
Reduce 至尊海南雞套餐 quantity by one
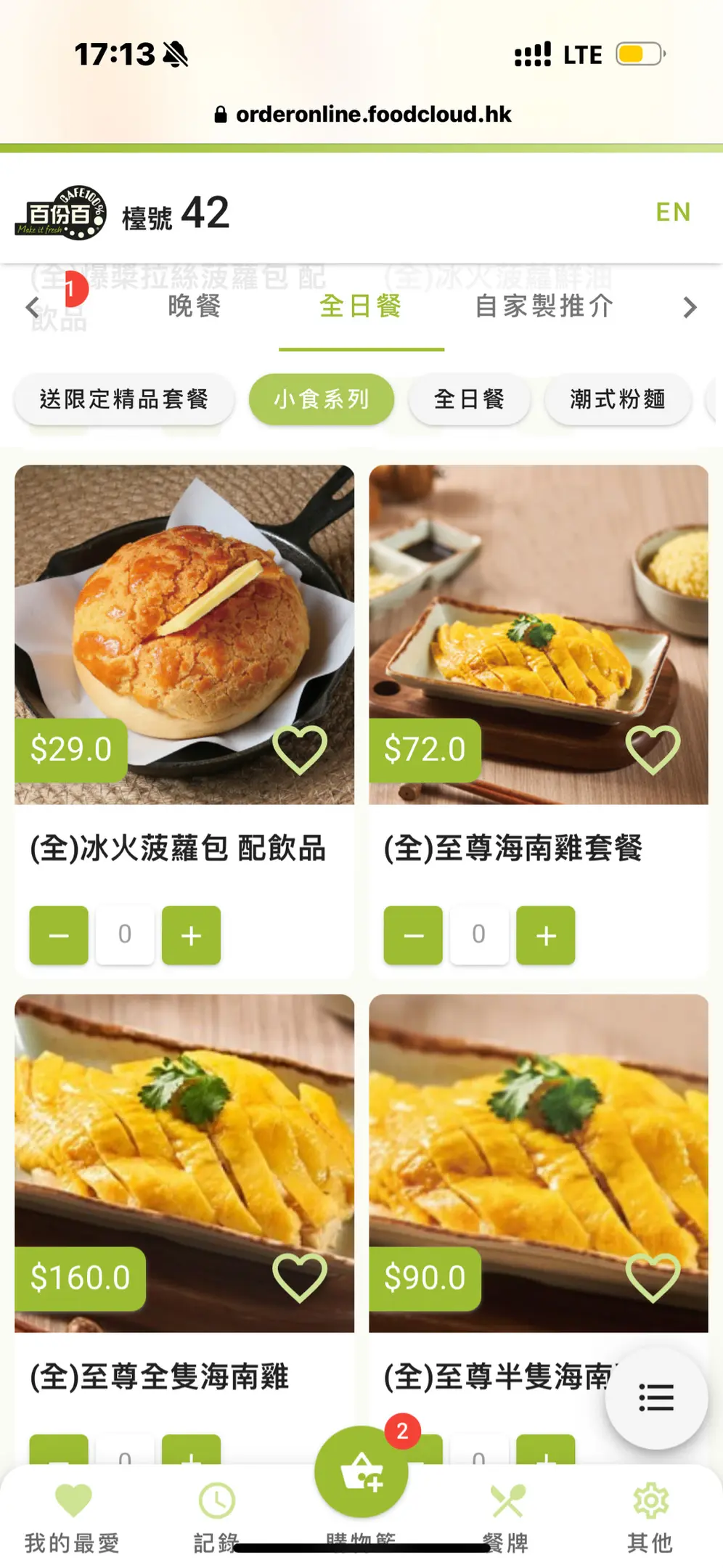[x=413, y=935]
